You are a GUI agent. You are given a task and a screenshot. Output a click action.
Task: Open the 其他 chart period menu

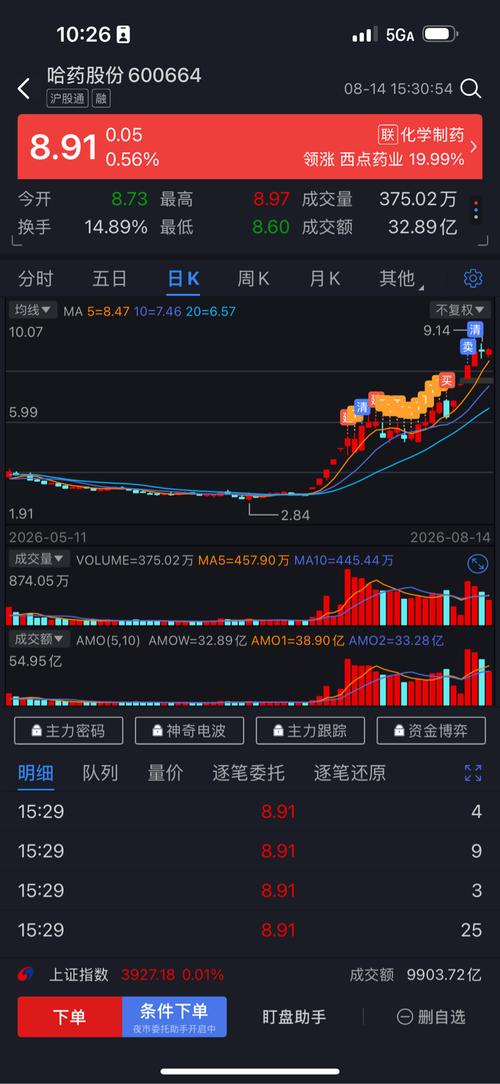tap(400, 279)
